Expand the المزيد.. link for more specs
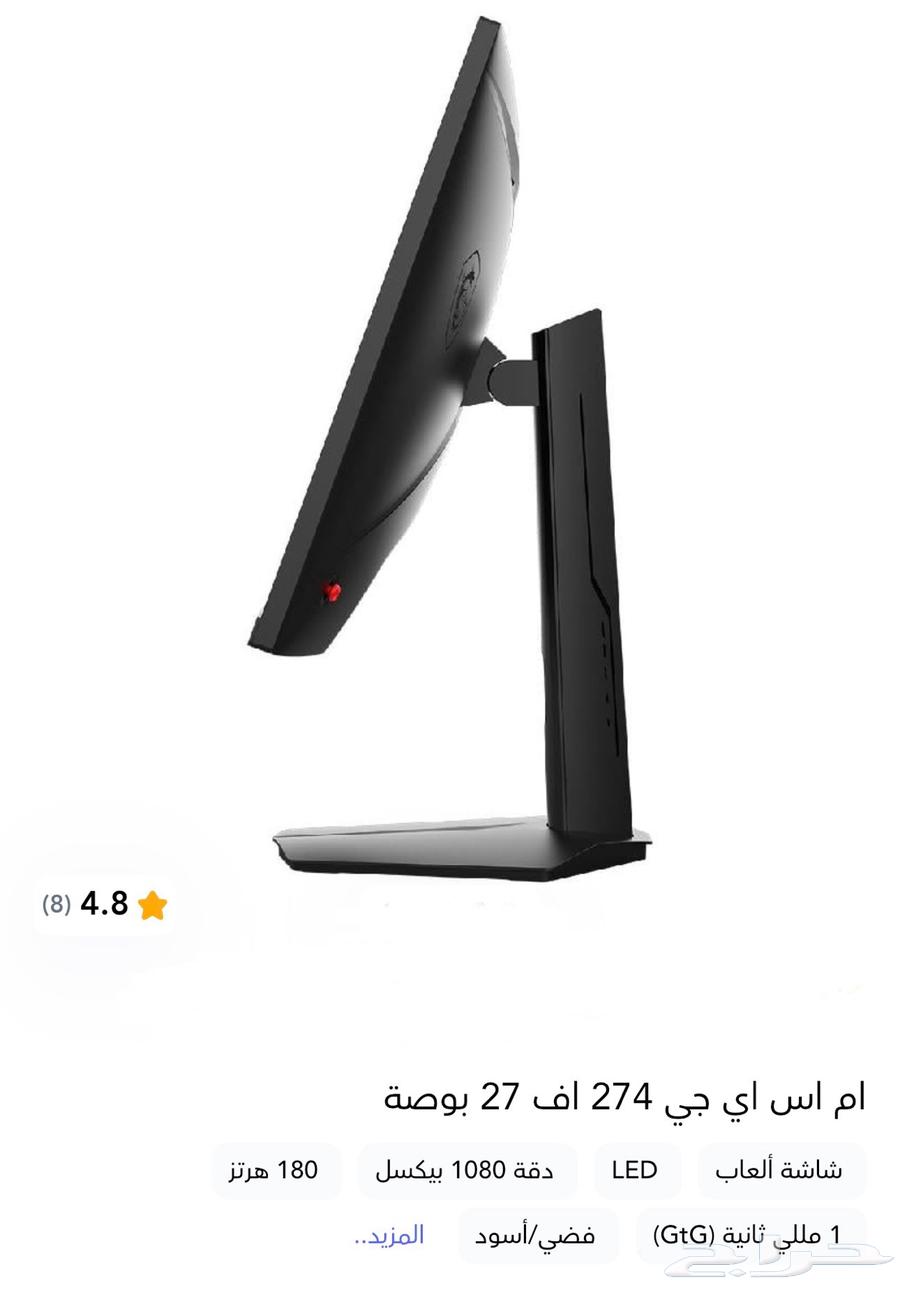The width and height of the screenshot is (900, 1290). tap(389, 1235)
